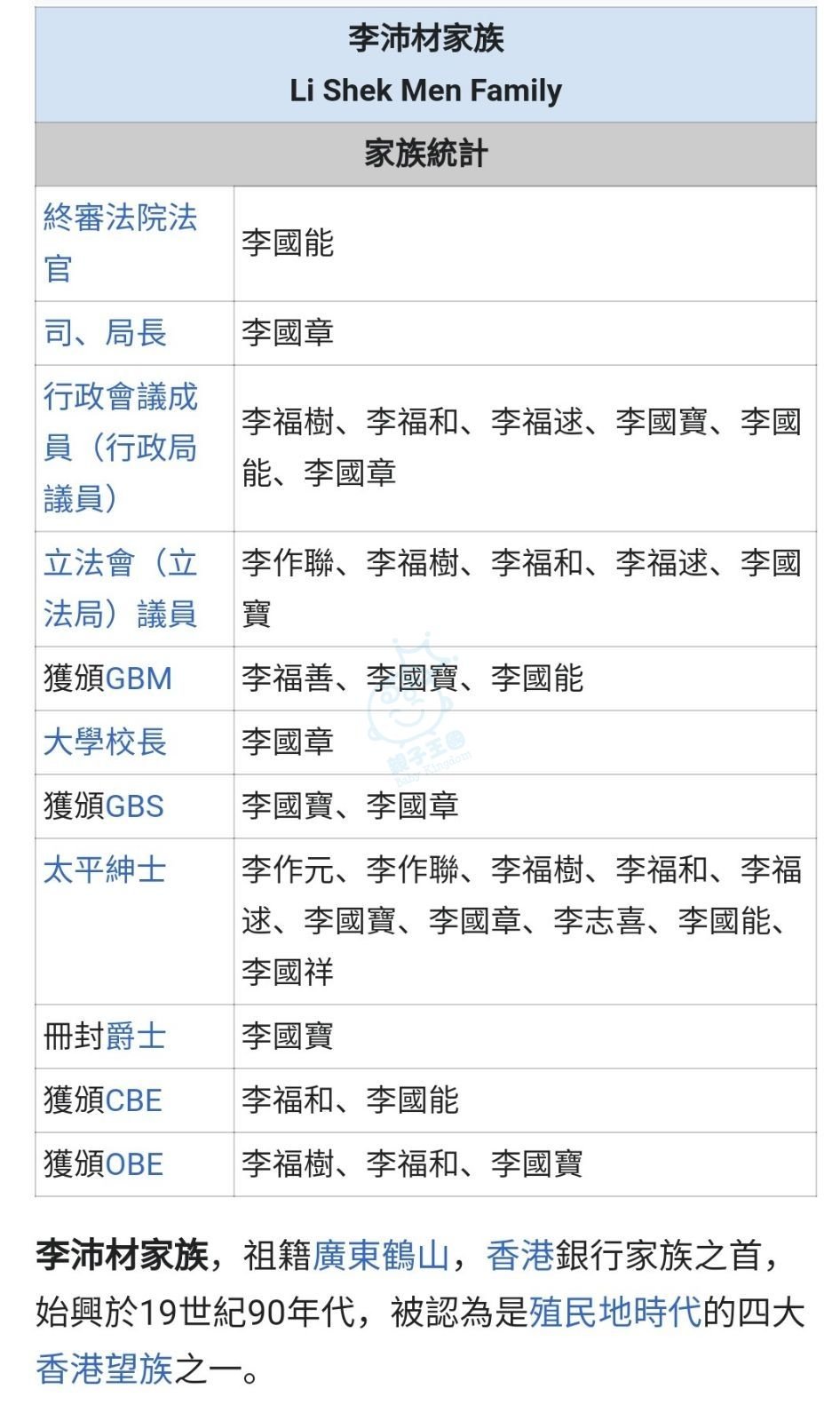The height and width of the screenshot is (1421, 840).
Task: Tap the OBE link
Action: 134,1164
